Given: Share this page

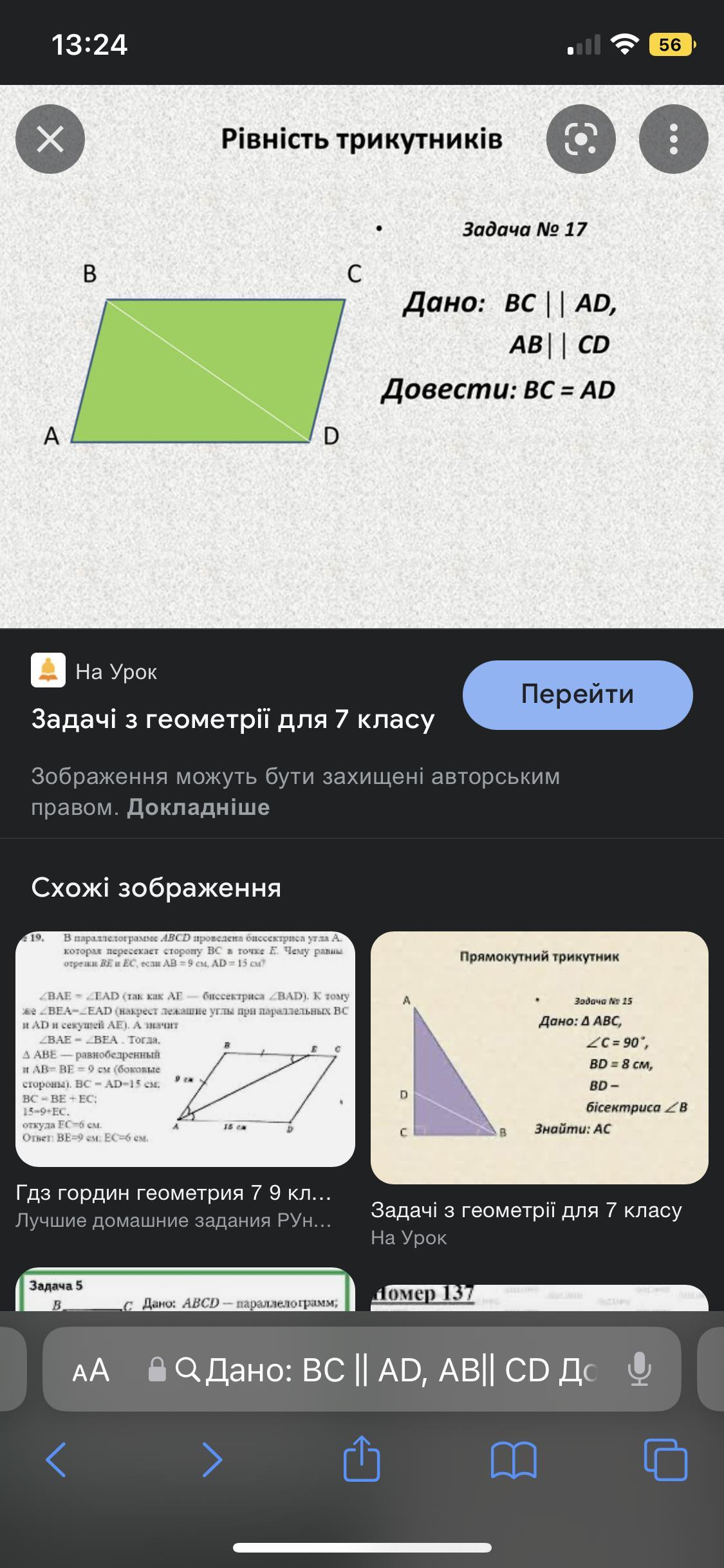Looking at the screenshot, I should (x=362, y=1459).
